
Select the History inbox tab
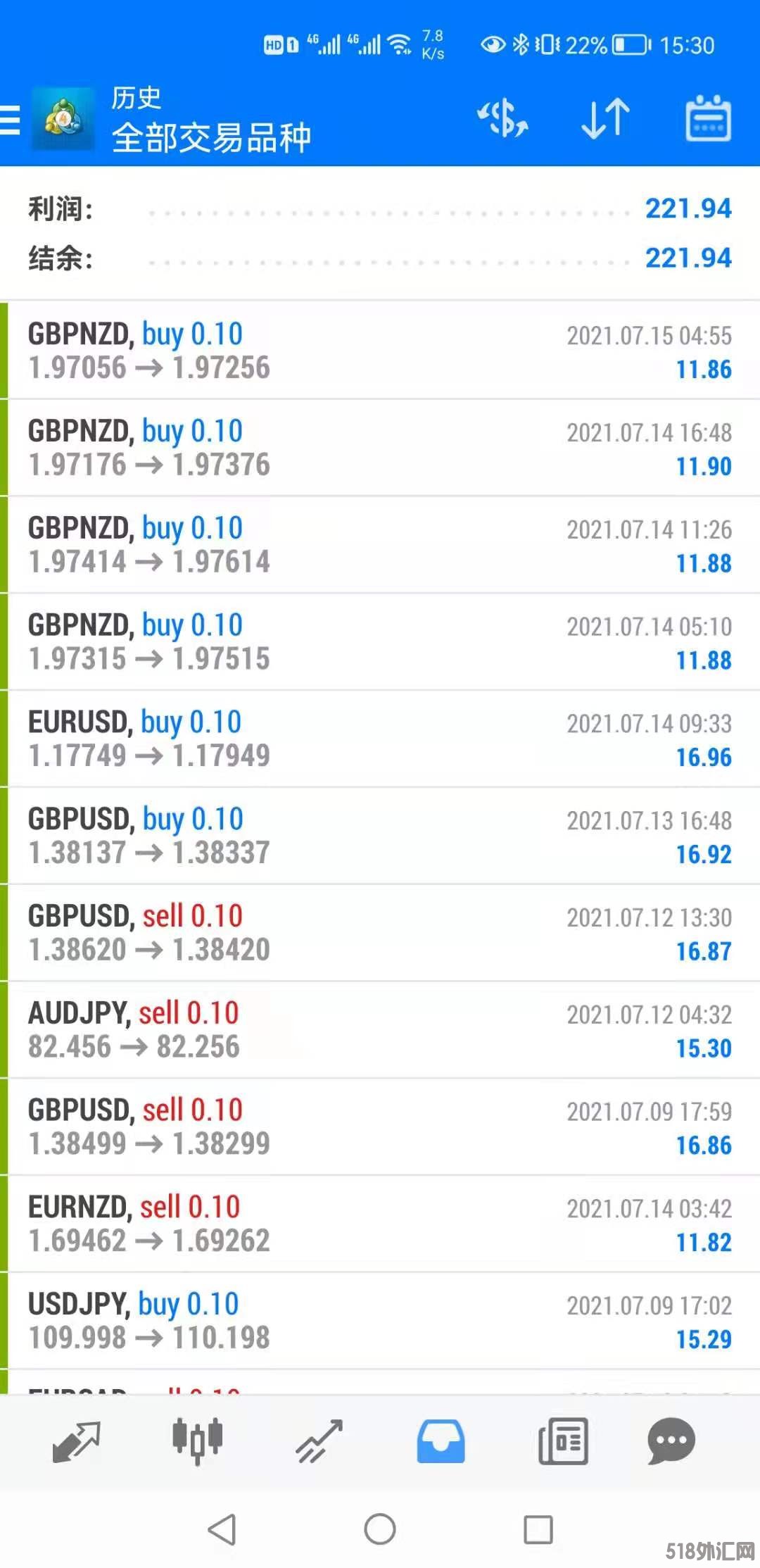coord(441,1441)
